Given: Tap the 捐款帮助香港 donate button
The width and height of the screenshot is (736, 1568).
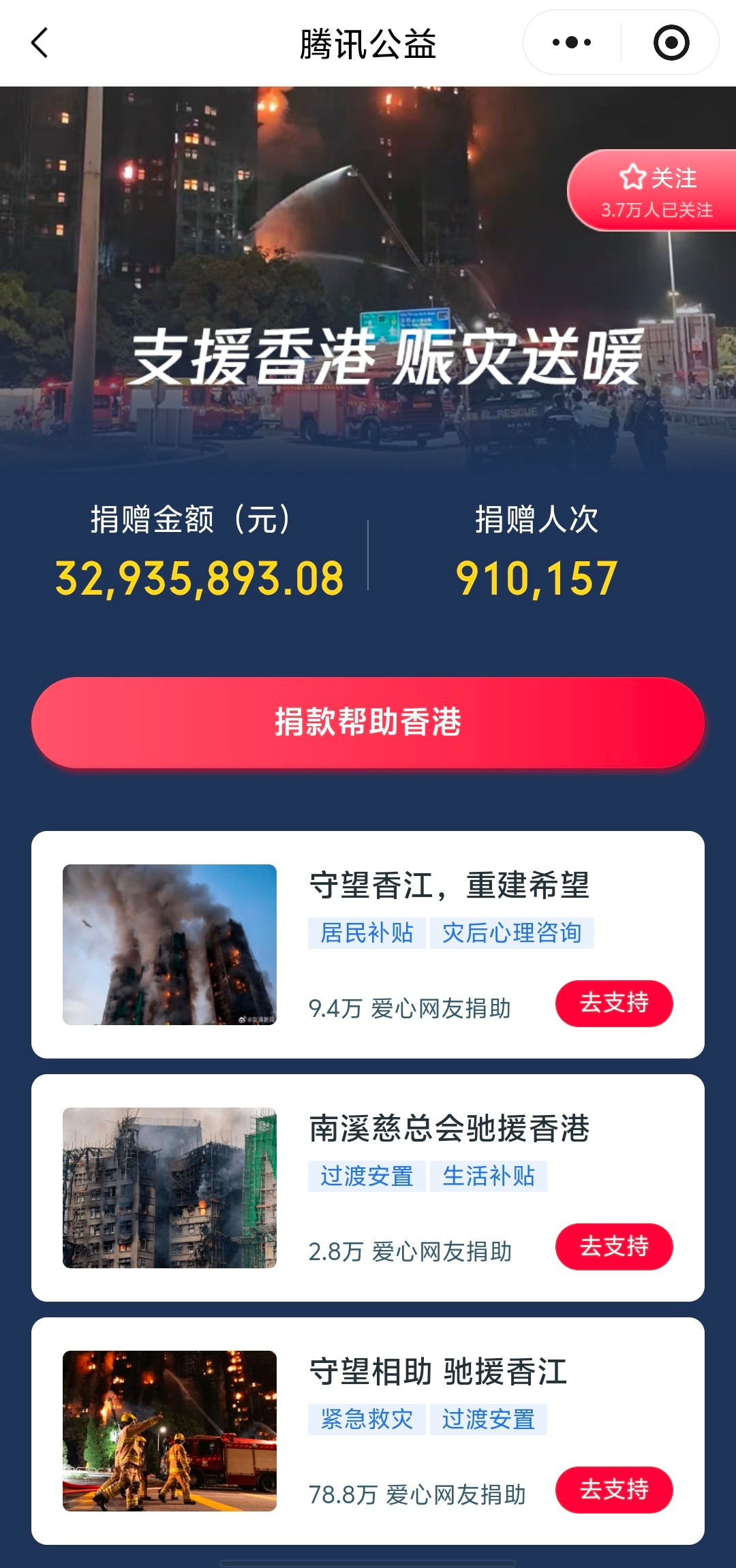Looking at the screenshot, I should pos(368,723).
